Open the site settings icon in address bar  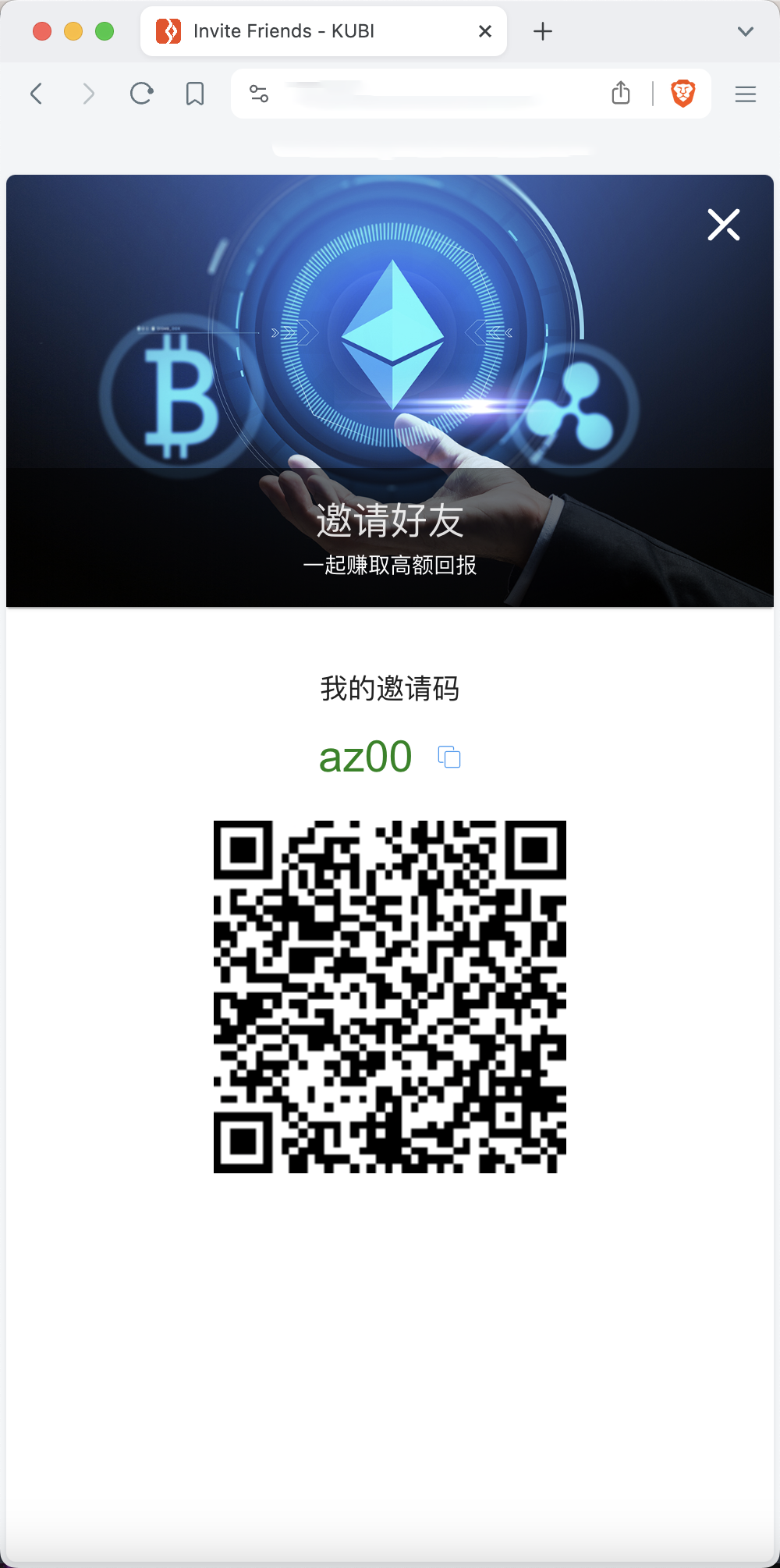pos(259,94)
